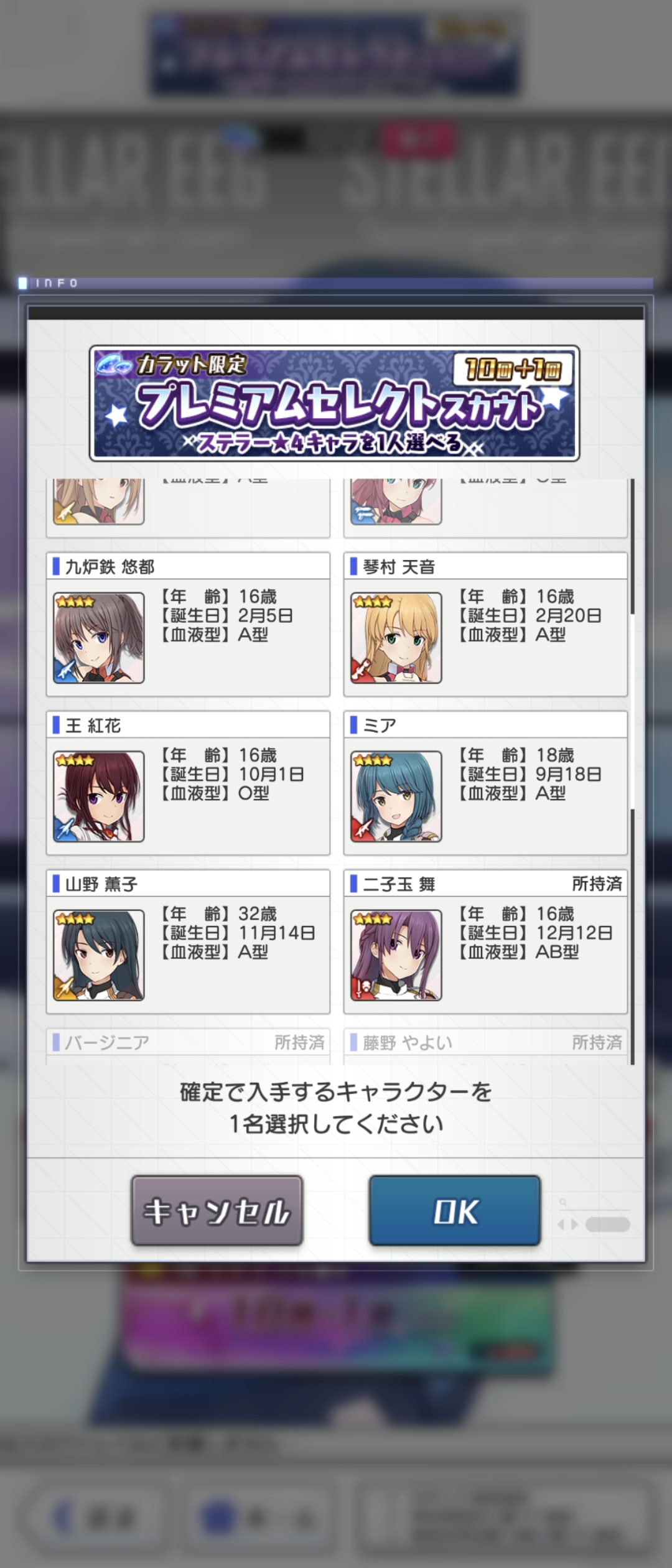Choose 琴村 天音 as the guaranteed character
Image resolution: width=672 pixels, height=1568 pixels.
click(x=485, y=625)
